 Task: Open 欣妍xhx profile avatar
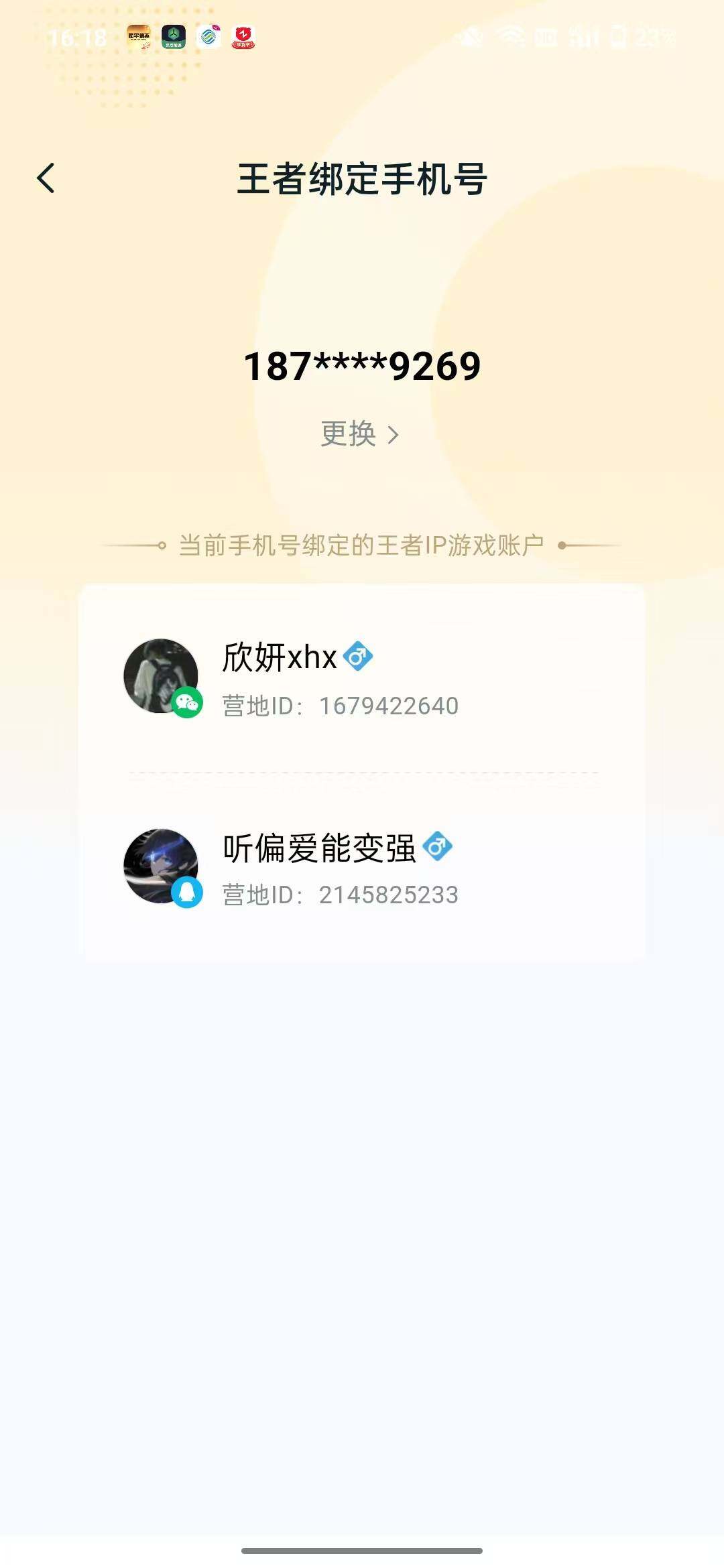(161, 675)
